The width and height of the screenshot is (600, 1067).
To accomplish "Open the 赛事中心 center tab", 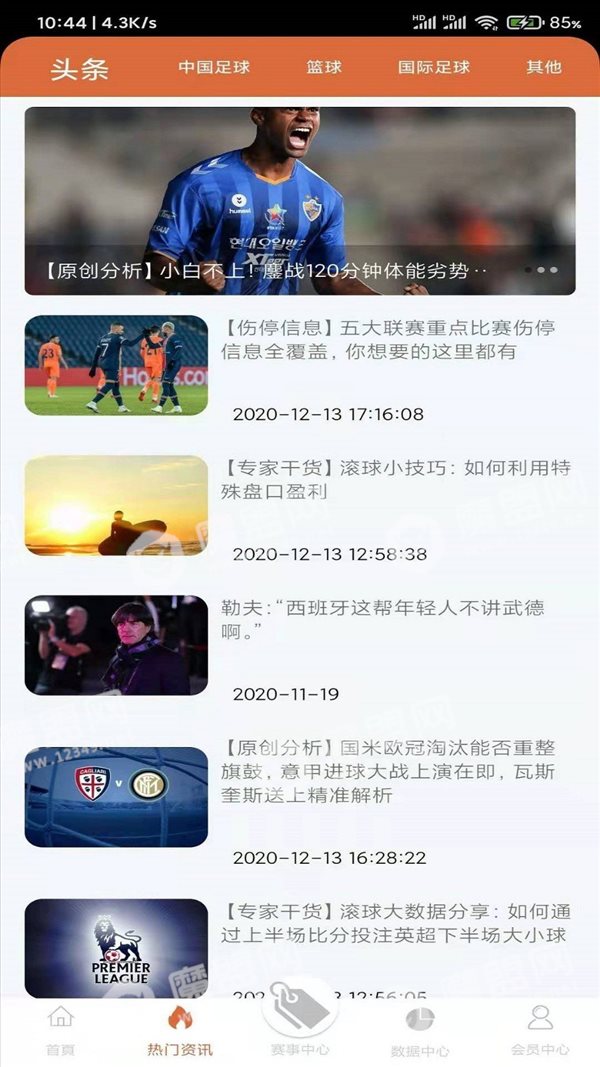I will (300, 1021).
